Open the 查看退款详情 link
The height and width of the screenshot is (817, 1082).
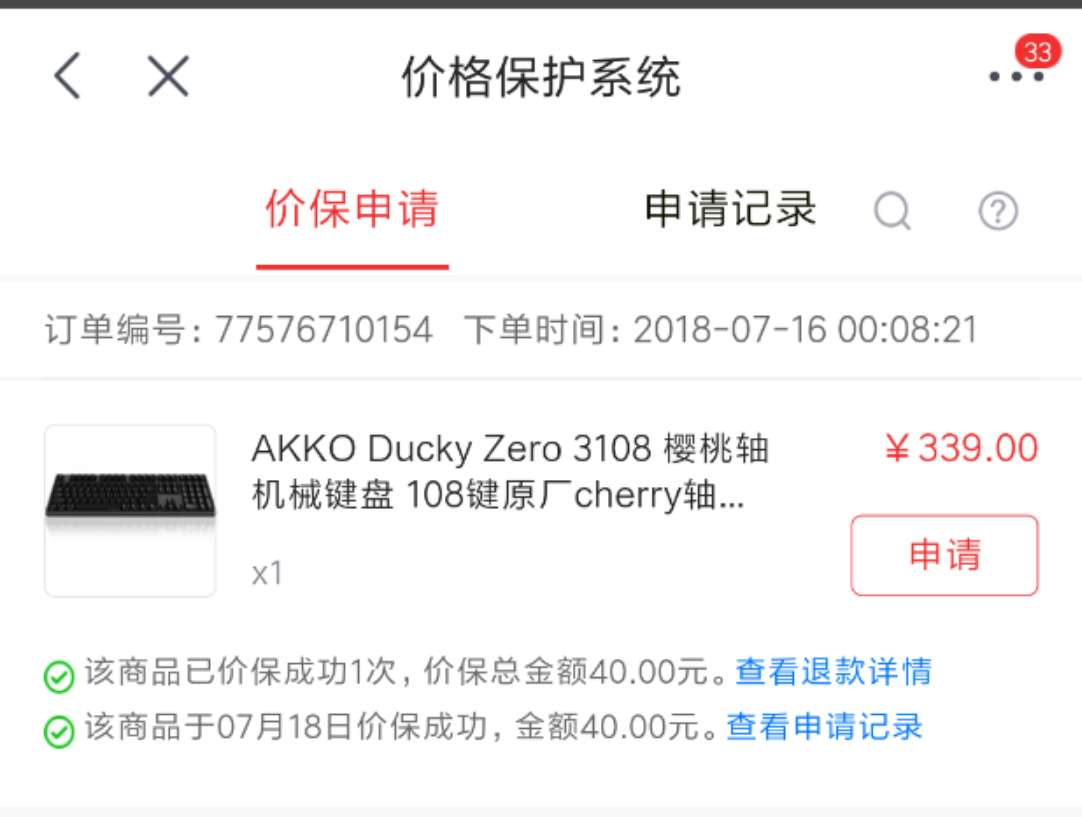833,671
